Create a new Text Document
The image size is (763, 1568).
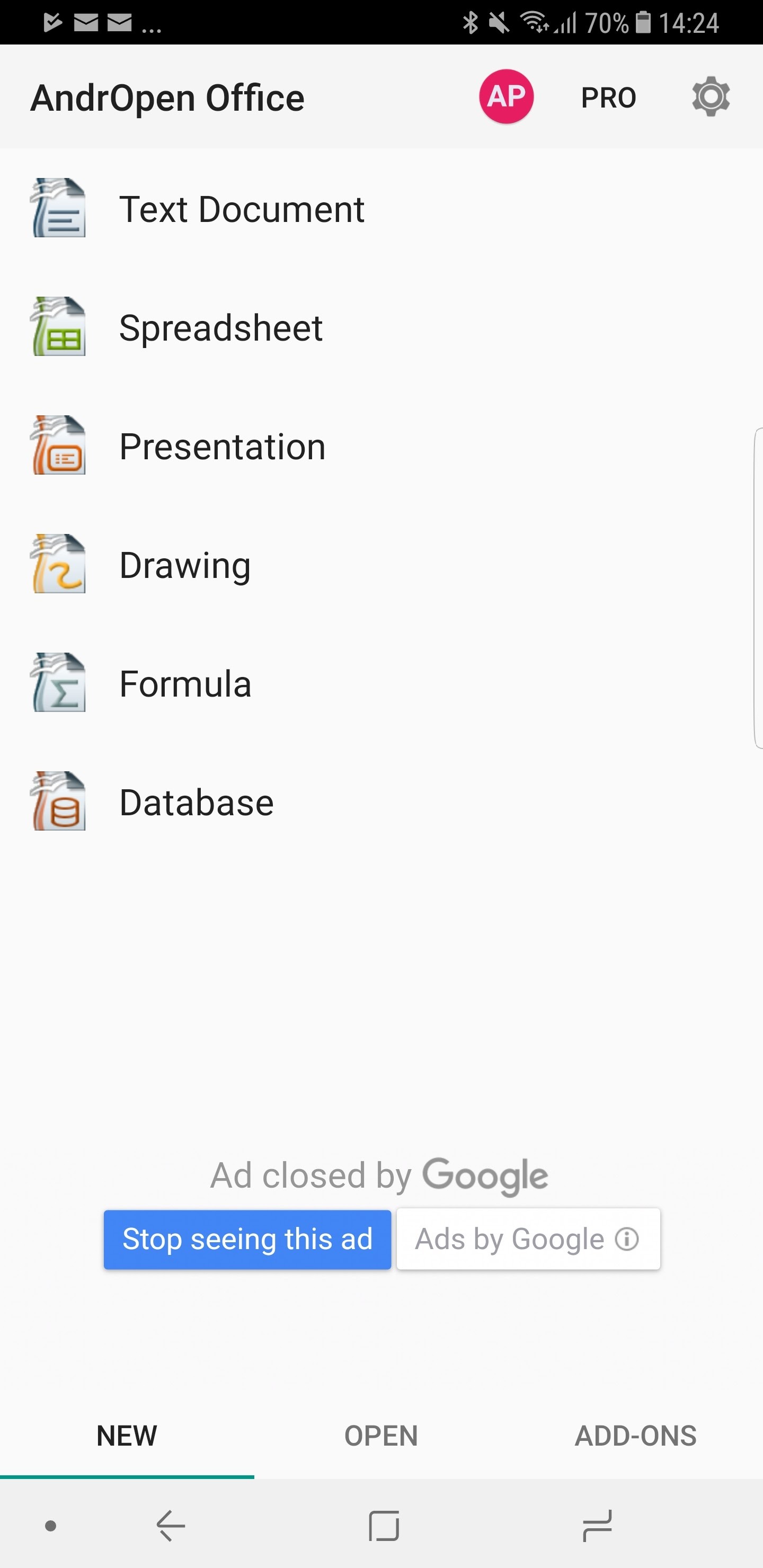point(241,209)
